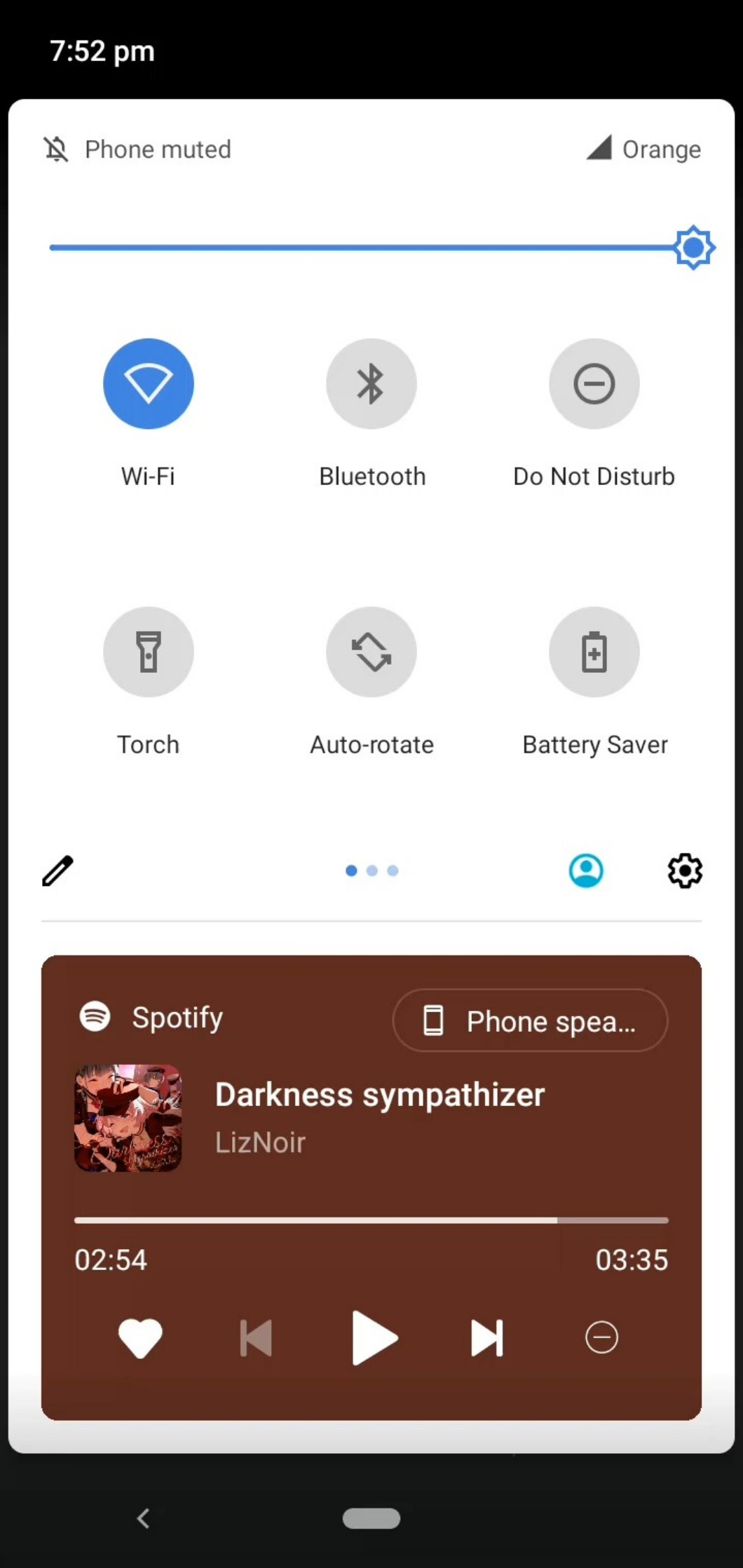Enable Bluetooth quick setting
This screenshot has width=743, height=1568.
(371, 383)
